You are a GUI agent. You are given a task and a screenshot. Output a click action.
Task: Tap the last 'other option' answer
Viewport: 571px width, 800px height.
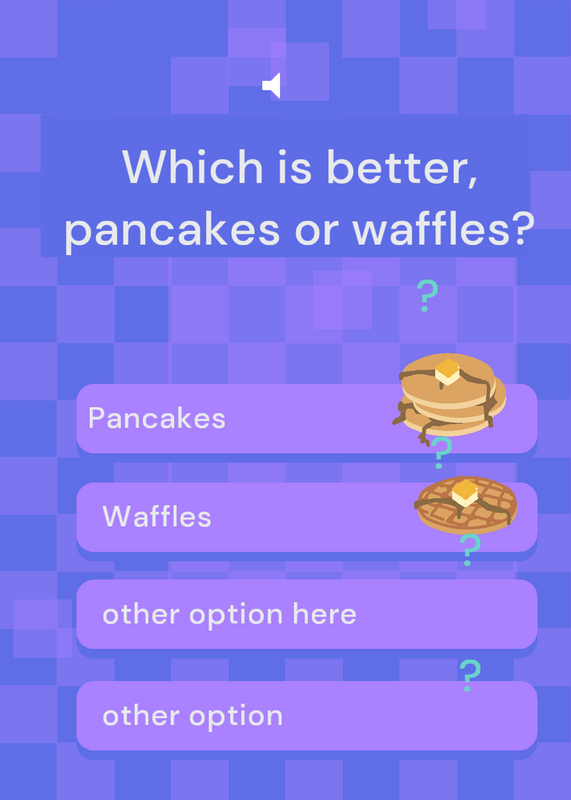[307, 715]
